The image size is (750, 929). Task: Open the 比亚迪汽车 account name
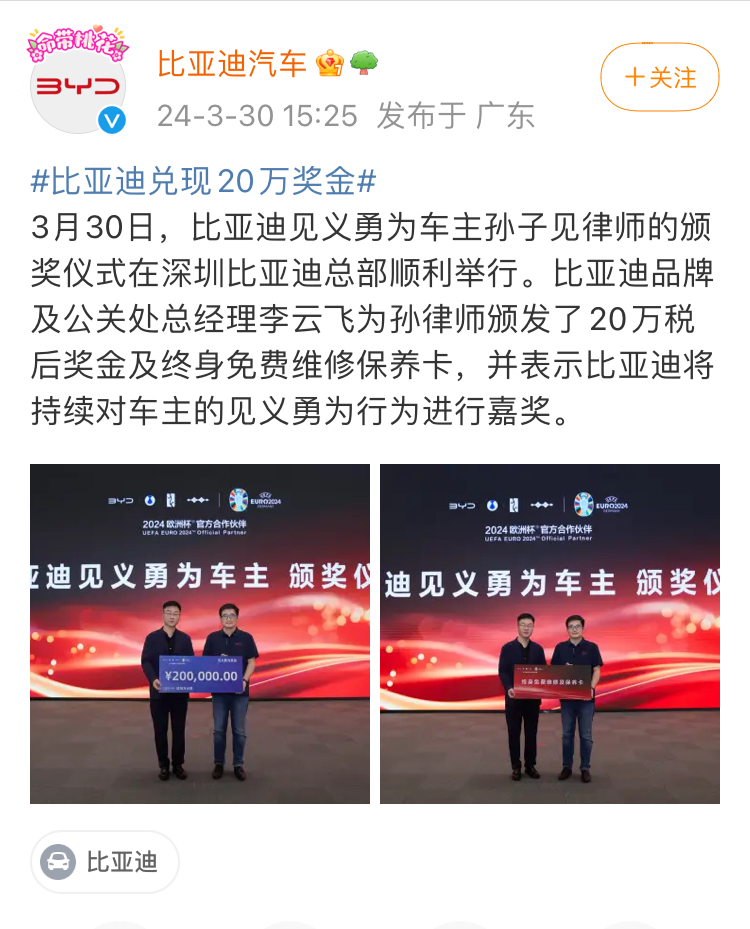click(232, 64)
